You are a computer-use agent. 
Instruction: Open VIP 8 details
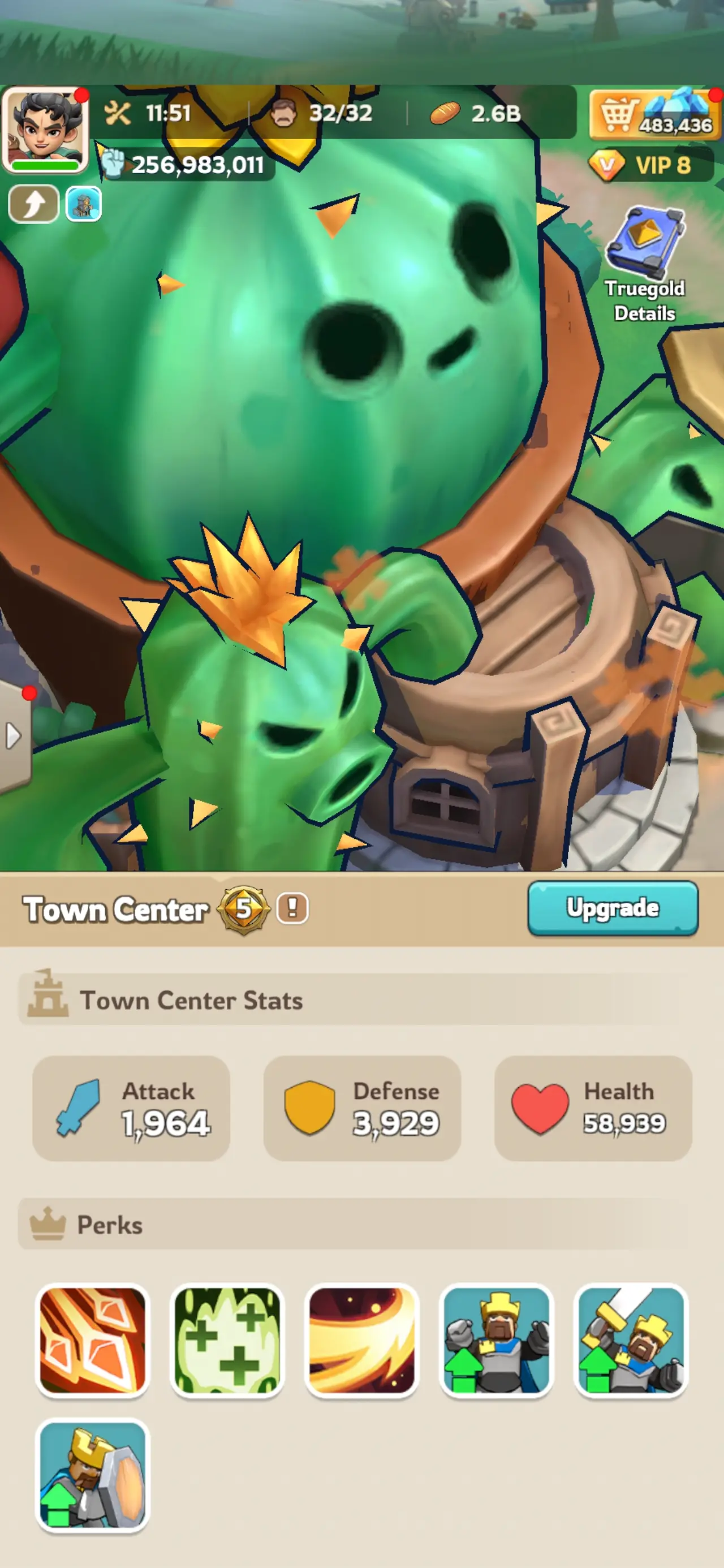pos(649,165)
